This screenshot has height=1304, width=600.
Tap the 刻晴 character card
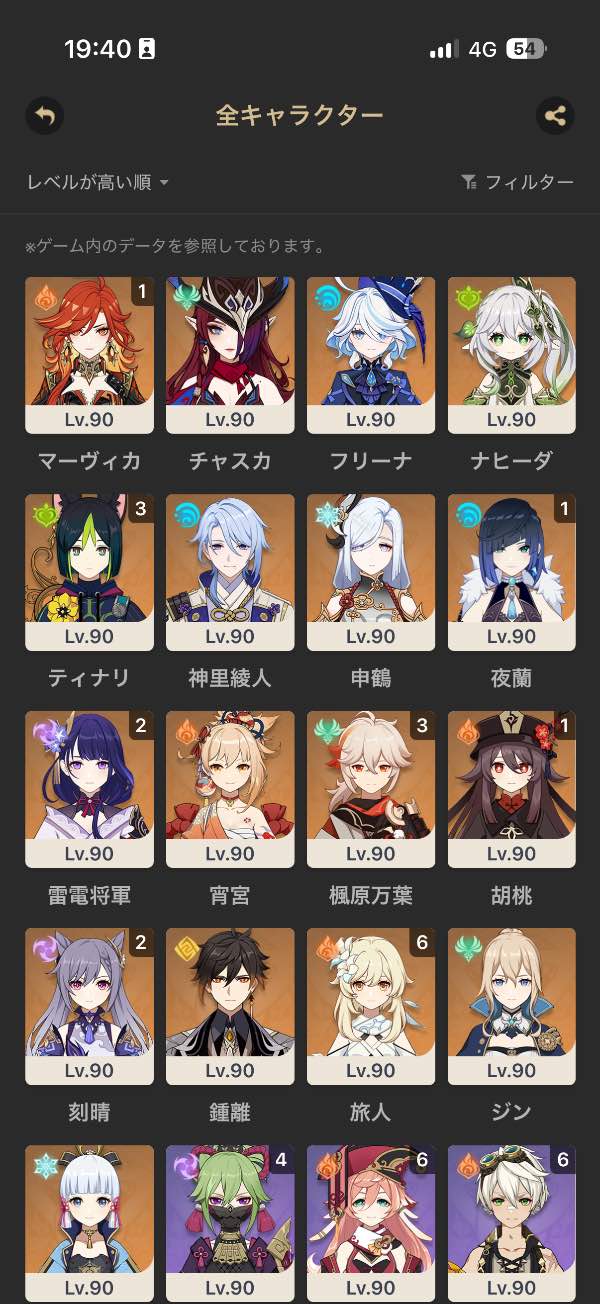pos(89,1006)
